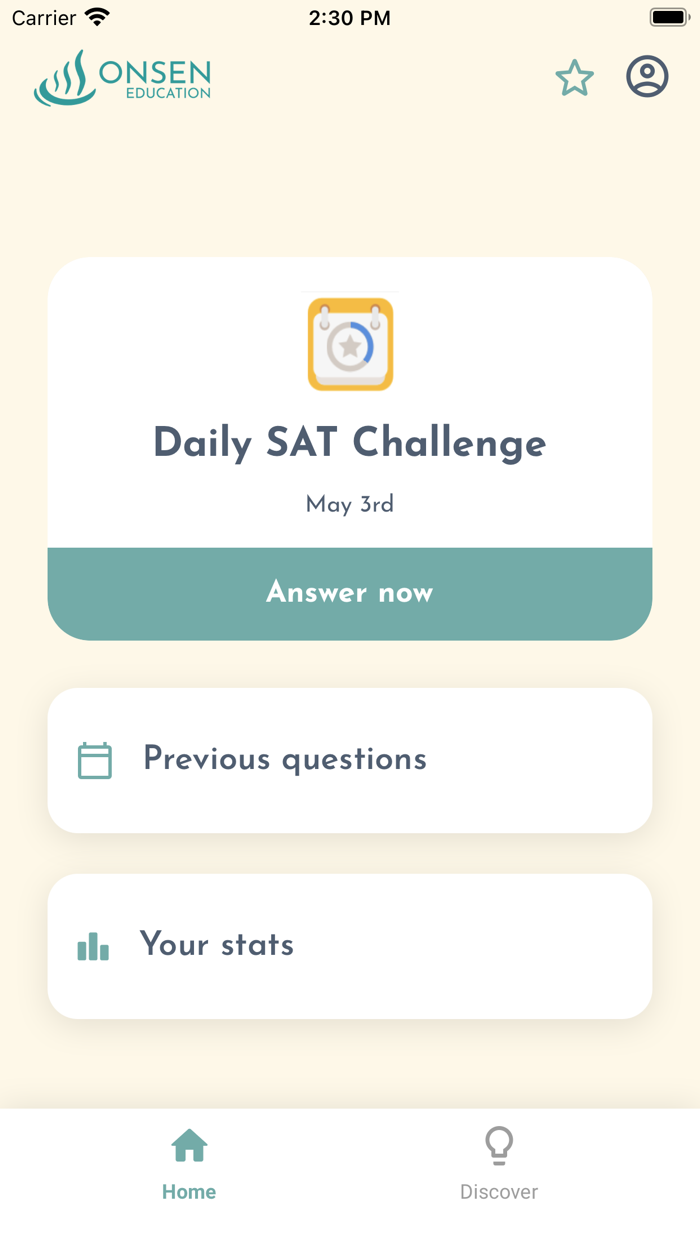Tap Answer now for Daily SAT Challenge
The width and height of the screenshot is (700, 1244).
click(x=350, y=594)
